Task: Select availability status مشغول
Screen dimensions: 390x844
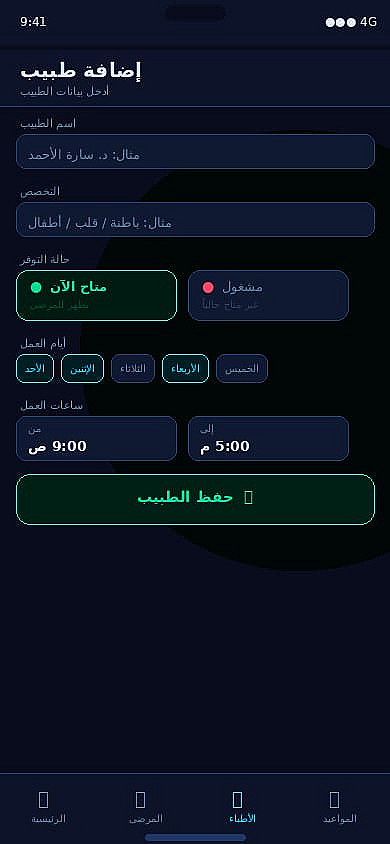Action: pyautogui.click(x=268, y=296)
